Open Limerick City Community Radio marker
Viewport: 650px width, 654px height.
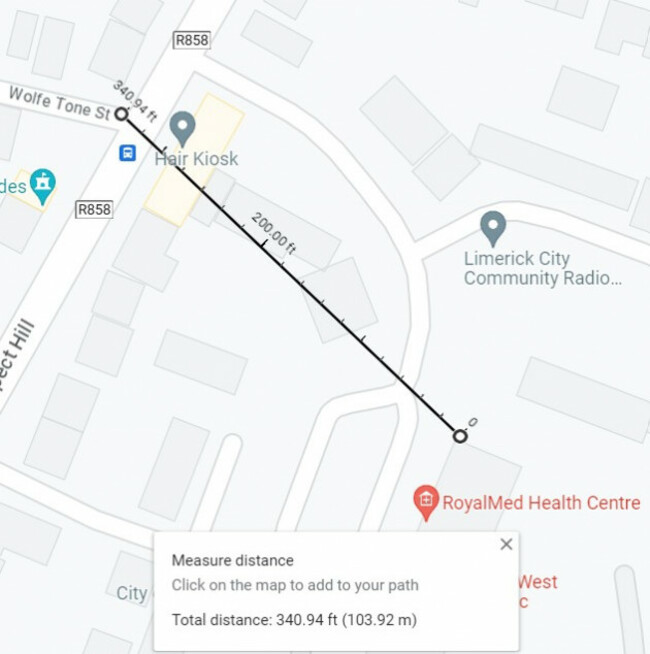pos(492,226)
